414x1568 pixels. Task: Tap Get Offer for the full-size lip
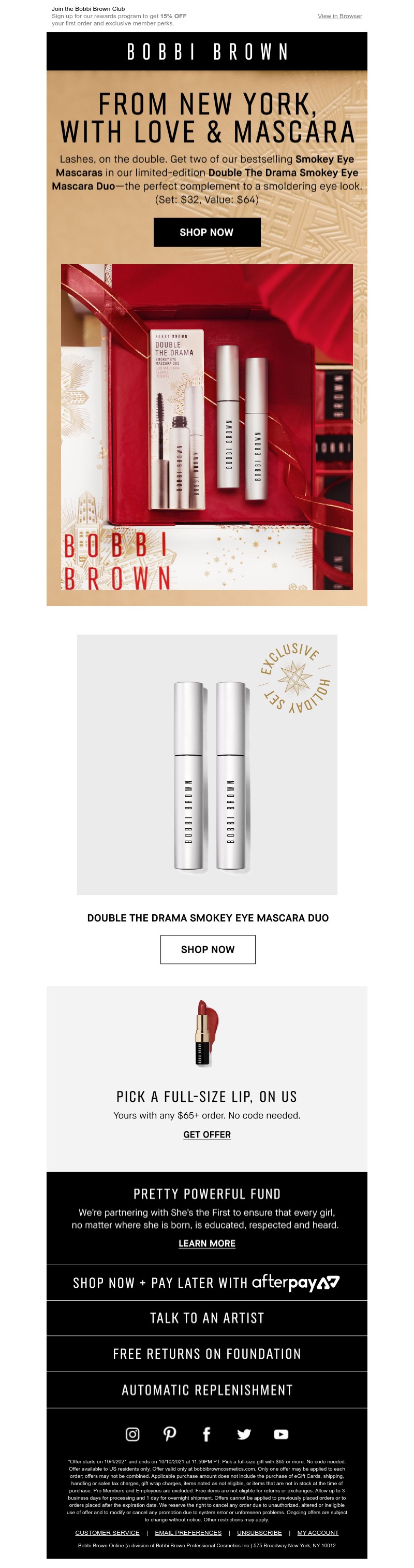[206, 1134]
